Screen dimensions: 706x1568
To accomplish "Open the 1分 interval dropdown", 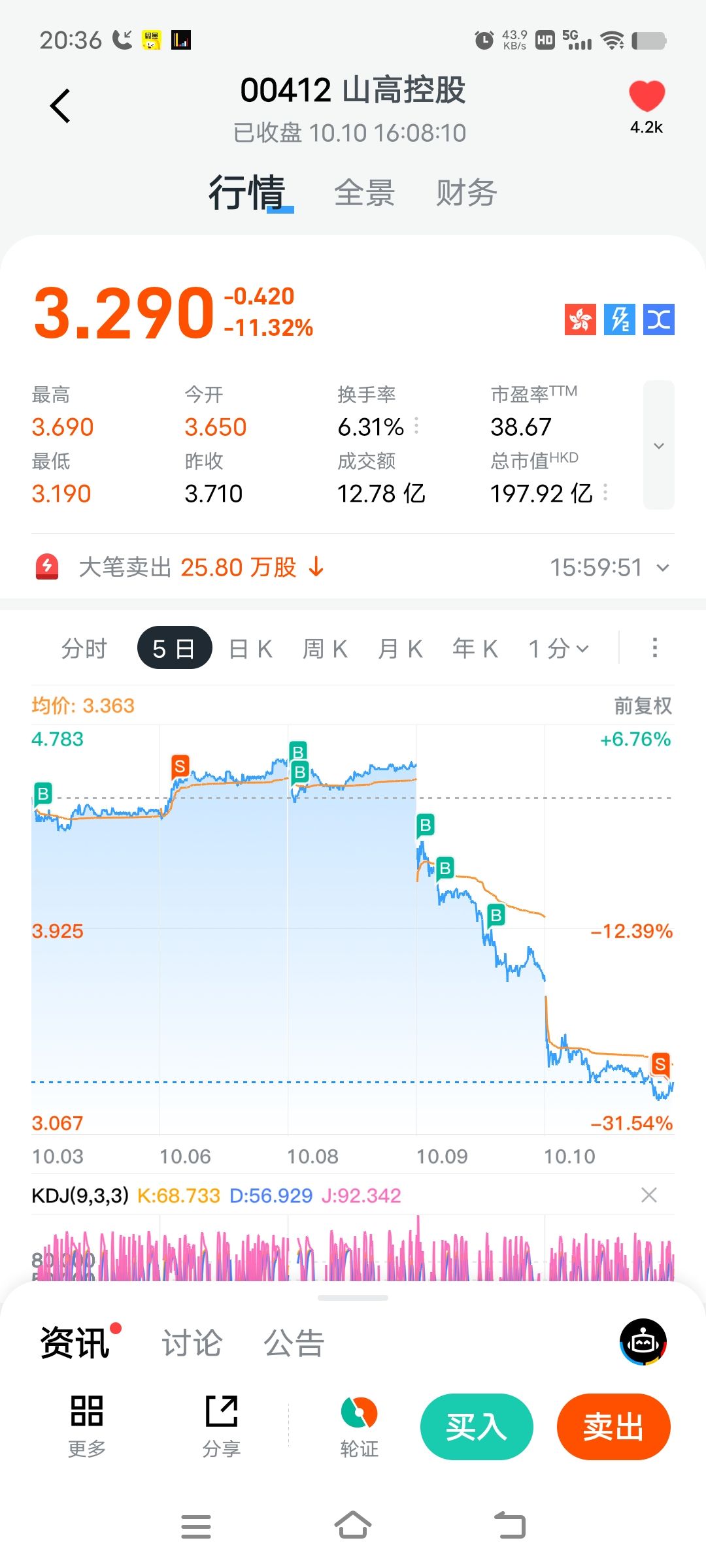I will 559,649.
